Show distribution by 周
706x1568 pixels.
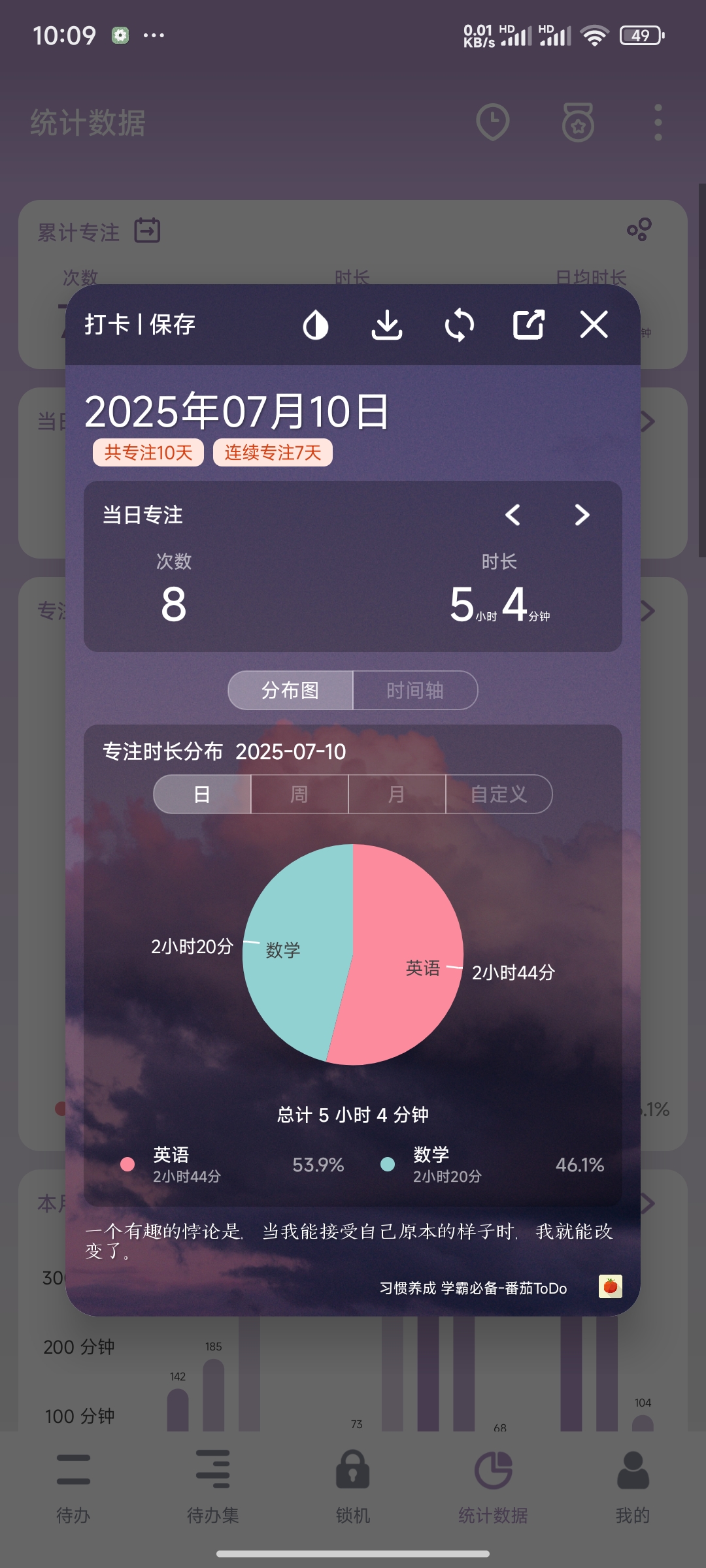click(299, 794)
